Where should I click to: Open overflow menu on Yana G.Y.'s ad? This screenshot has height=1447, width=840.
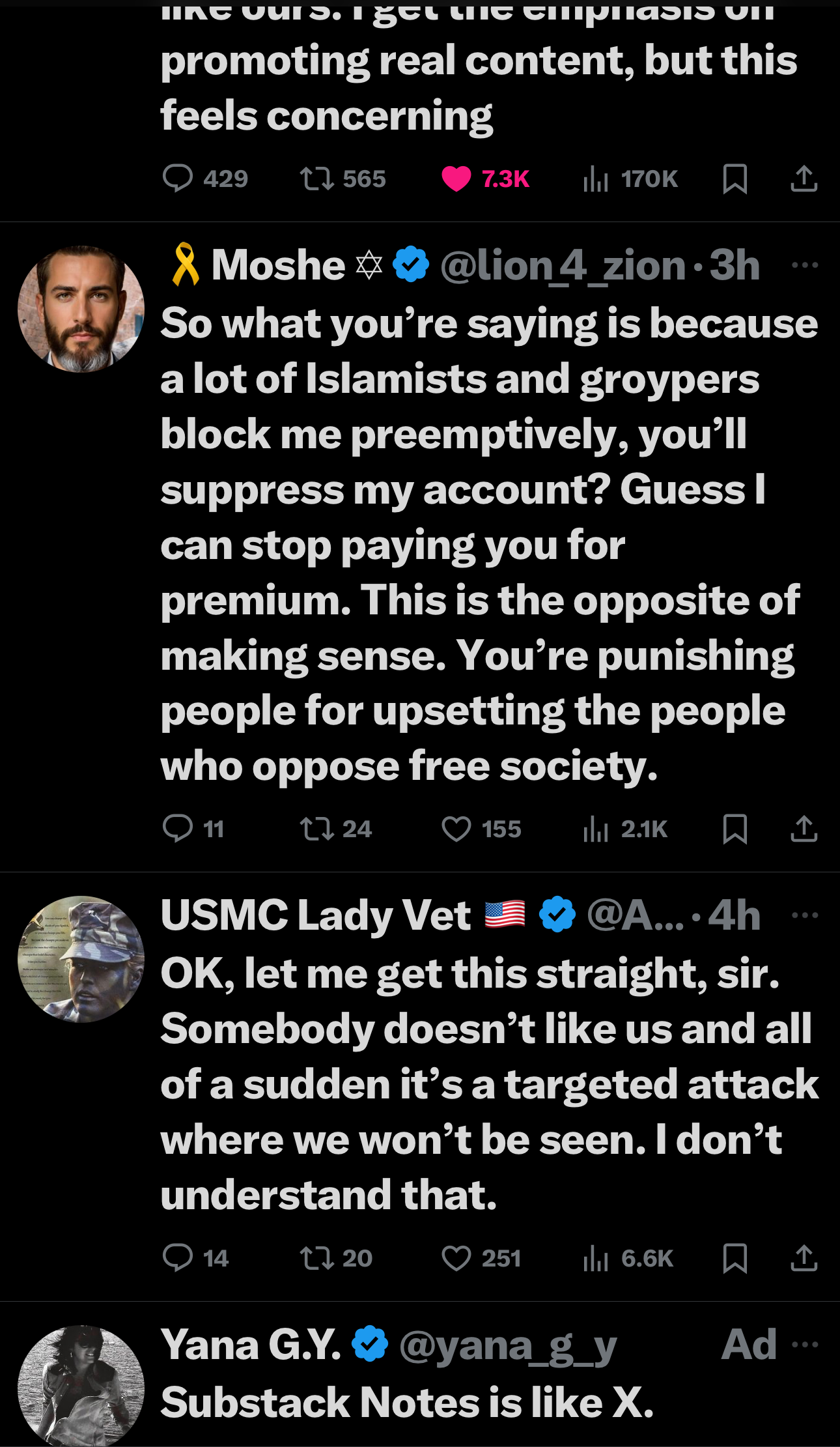tap(805, 1344)
